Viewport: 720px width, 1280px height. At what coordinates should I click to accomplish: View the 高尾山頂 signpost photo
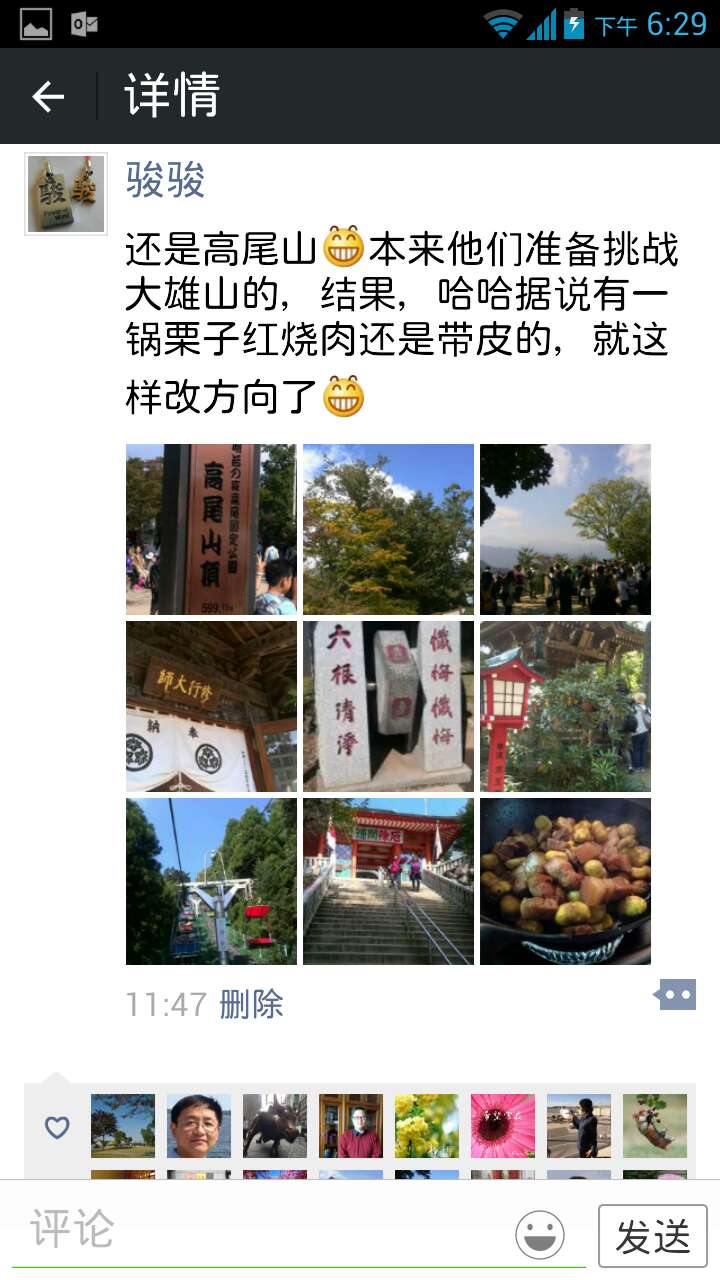[x=211, y=529]
